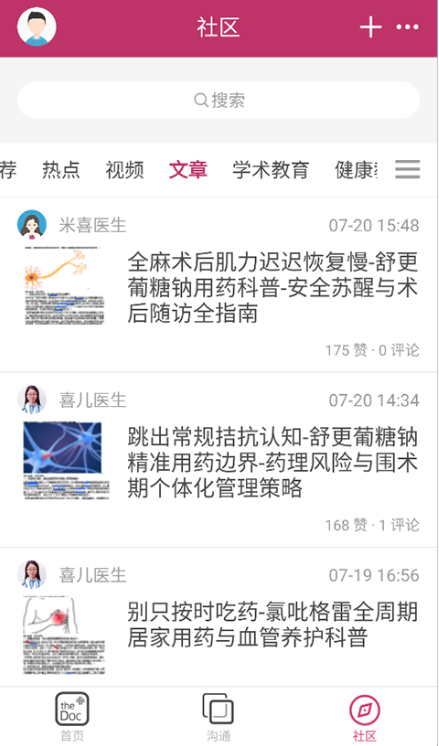Switch to the 学术教育 tab
Viewport: 439px width, 746px height.
coord(271,170)
